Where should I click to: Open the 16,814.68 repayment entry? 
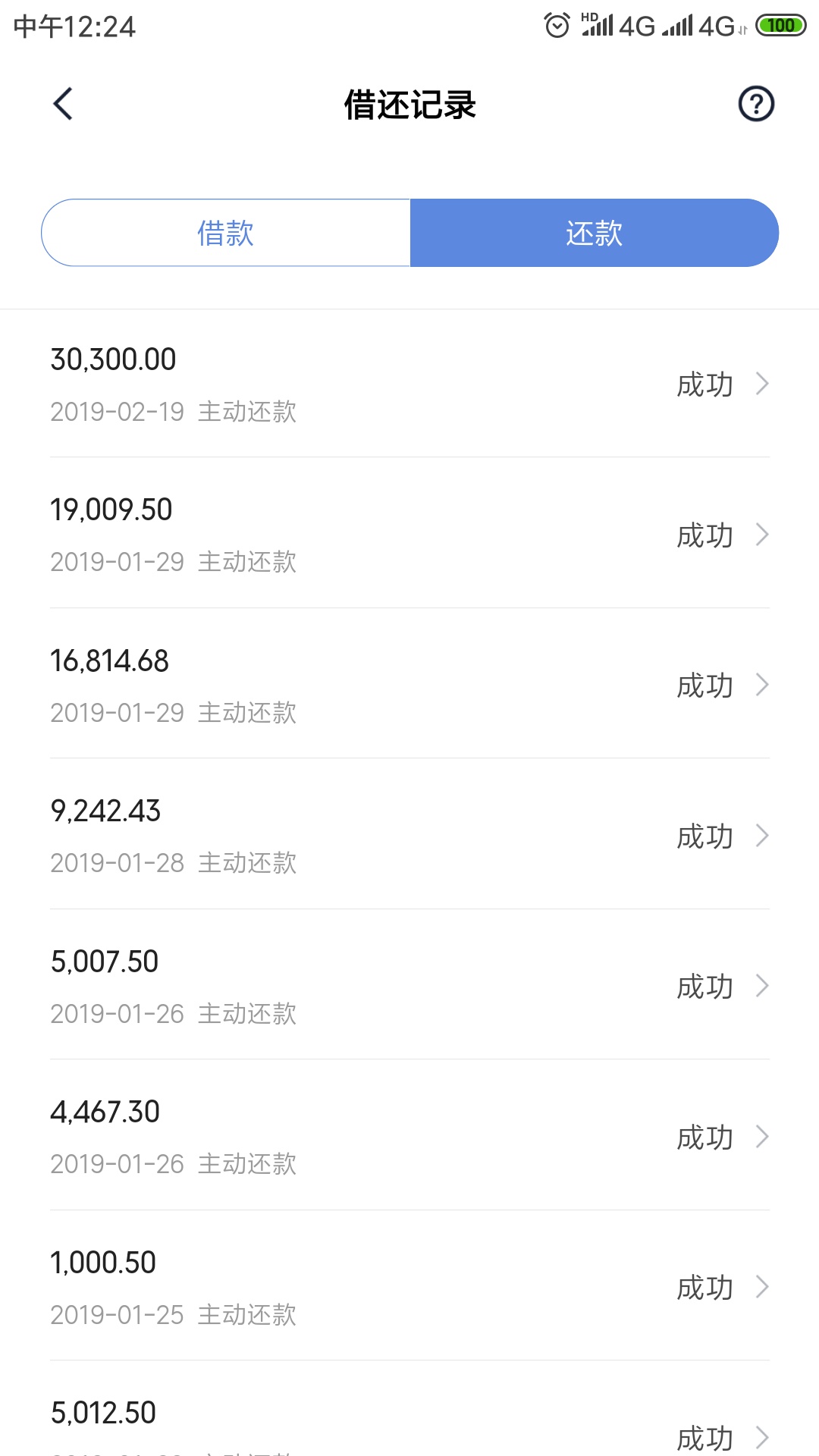coord(409,684)
